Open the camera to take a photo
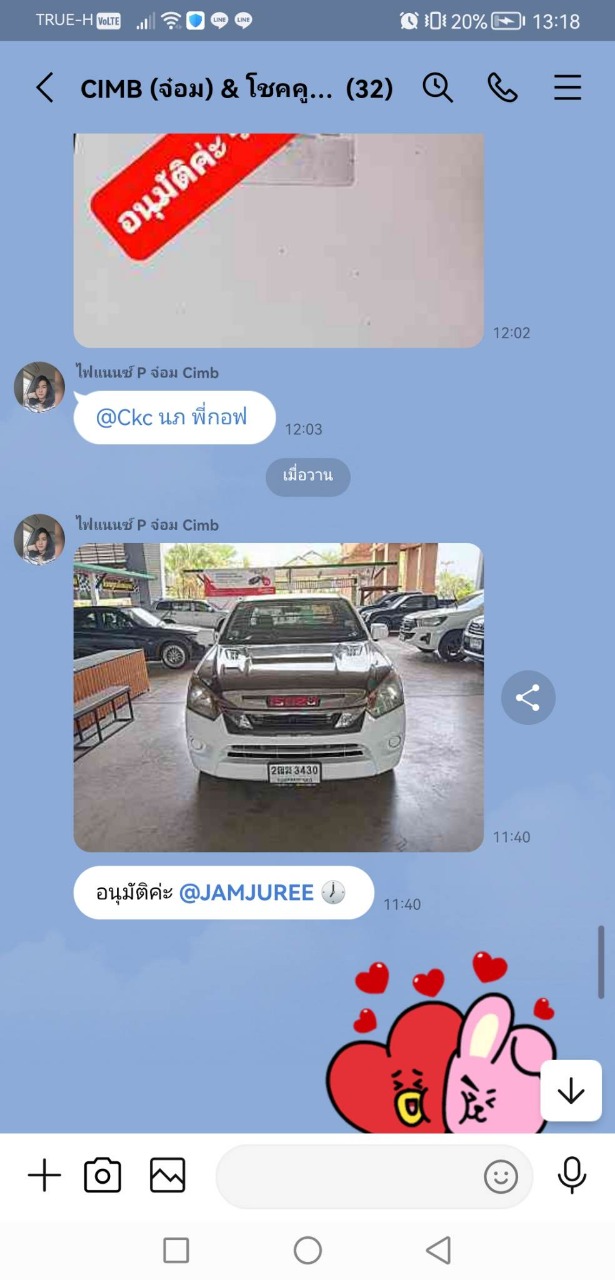Image resolution: width=615 pixels, height=1280 pixels. point(103,1176)
